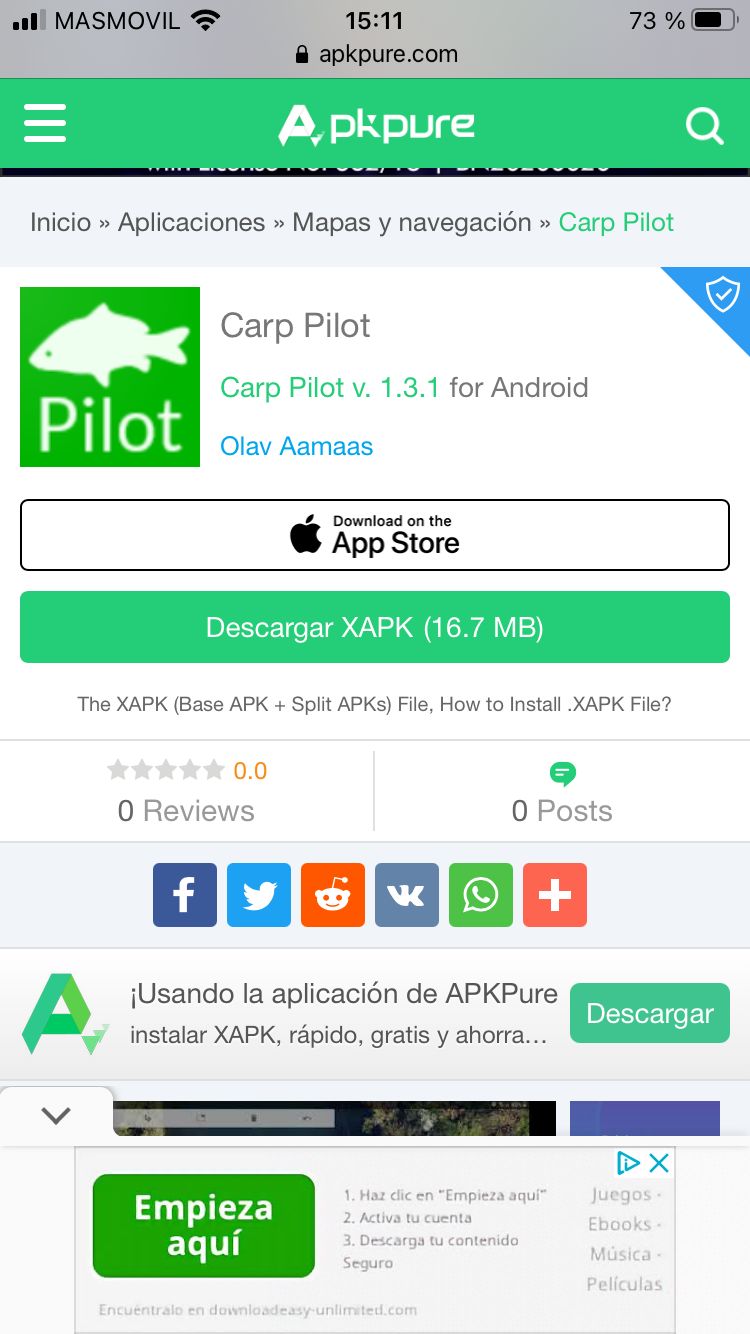Share on Reddit

[x=332, y=895]
